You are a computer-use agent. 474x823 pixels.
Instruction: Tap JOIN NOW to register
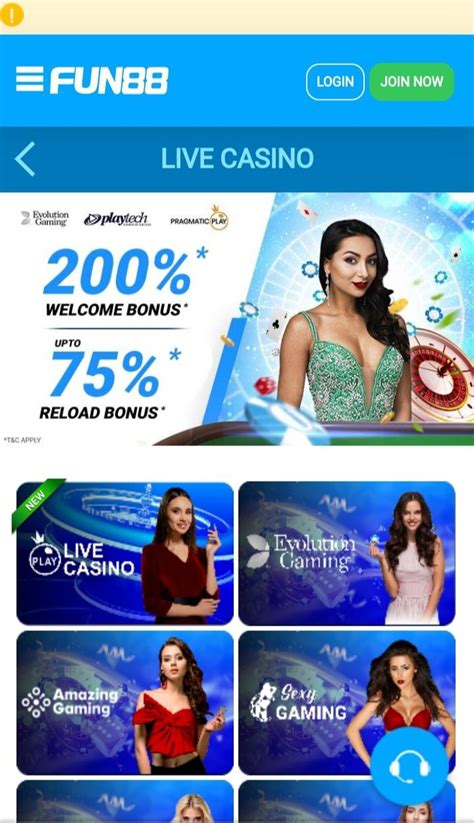pos(412,82)
